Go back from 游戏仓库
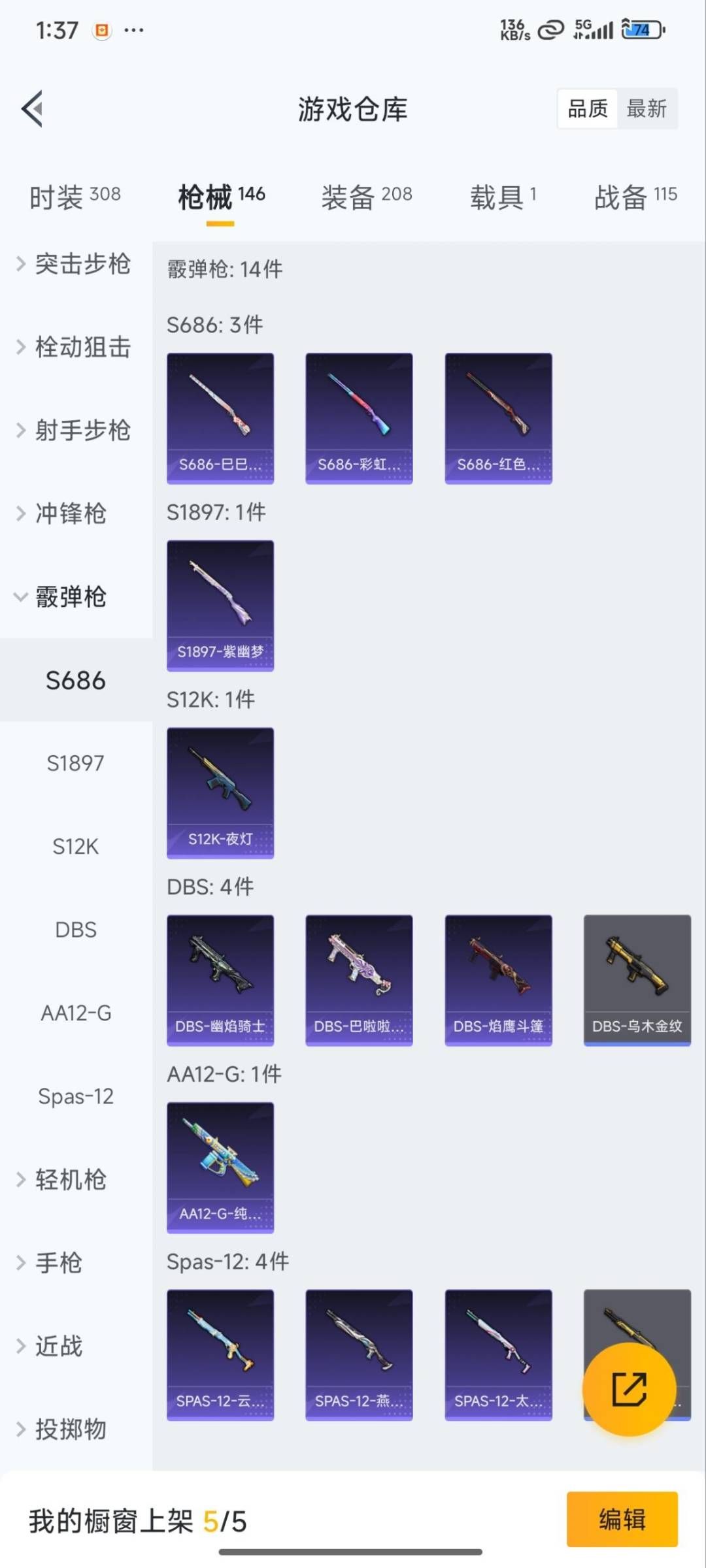 tap(33, 108)
